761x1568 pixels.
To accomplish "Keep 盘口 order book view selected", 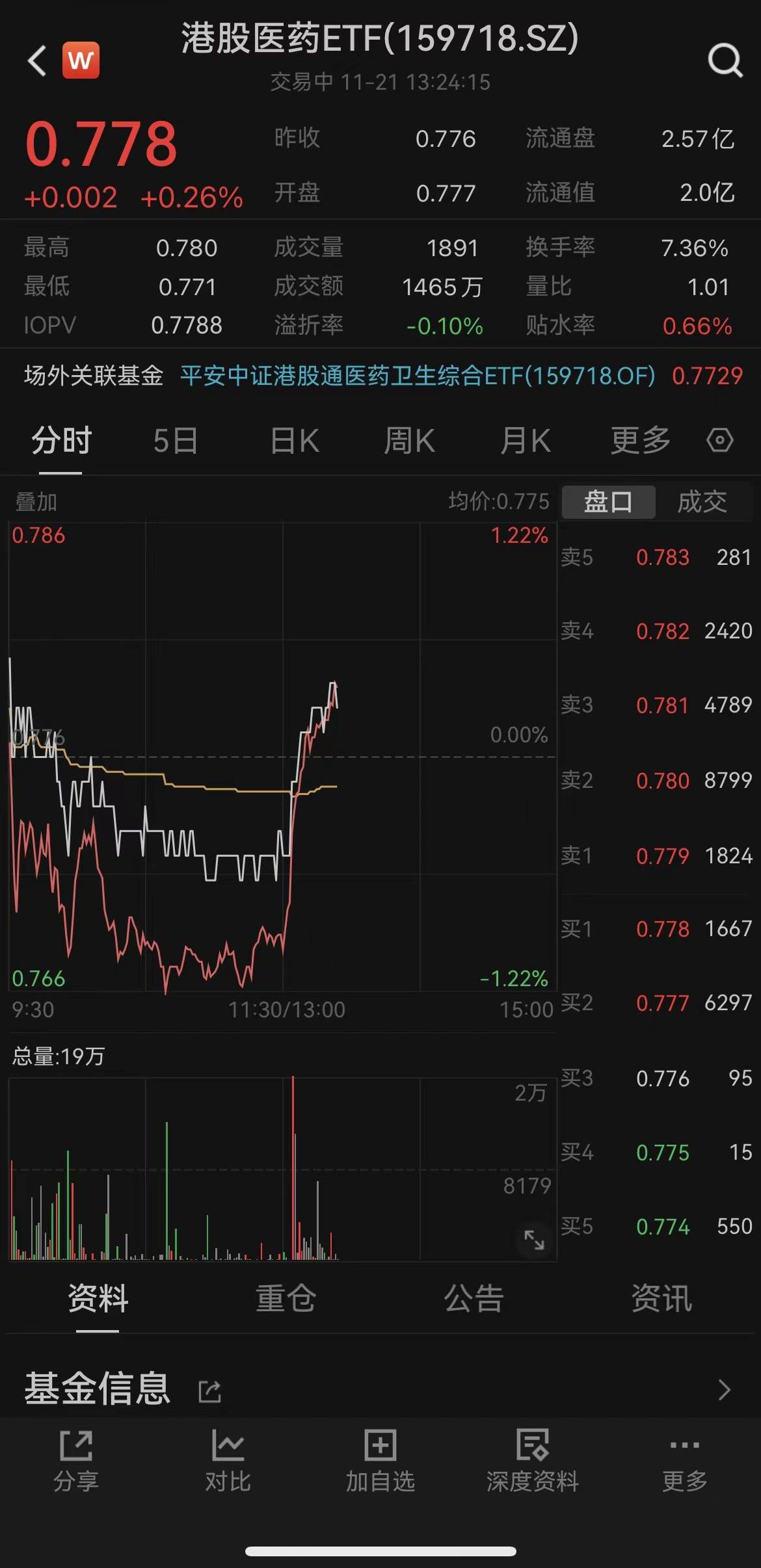I will click(607, 502).
